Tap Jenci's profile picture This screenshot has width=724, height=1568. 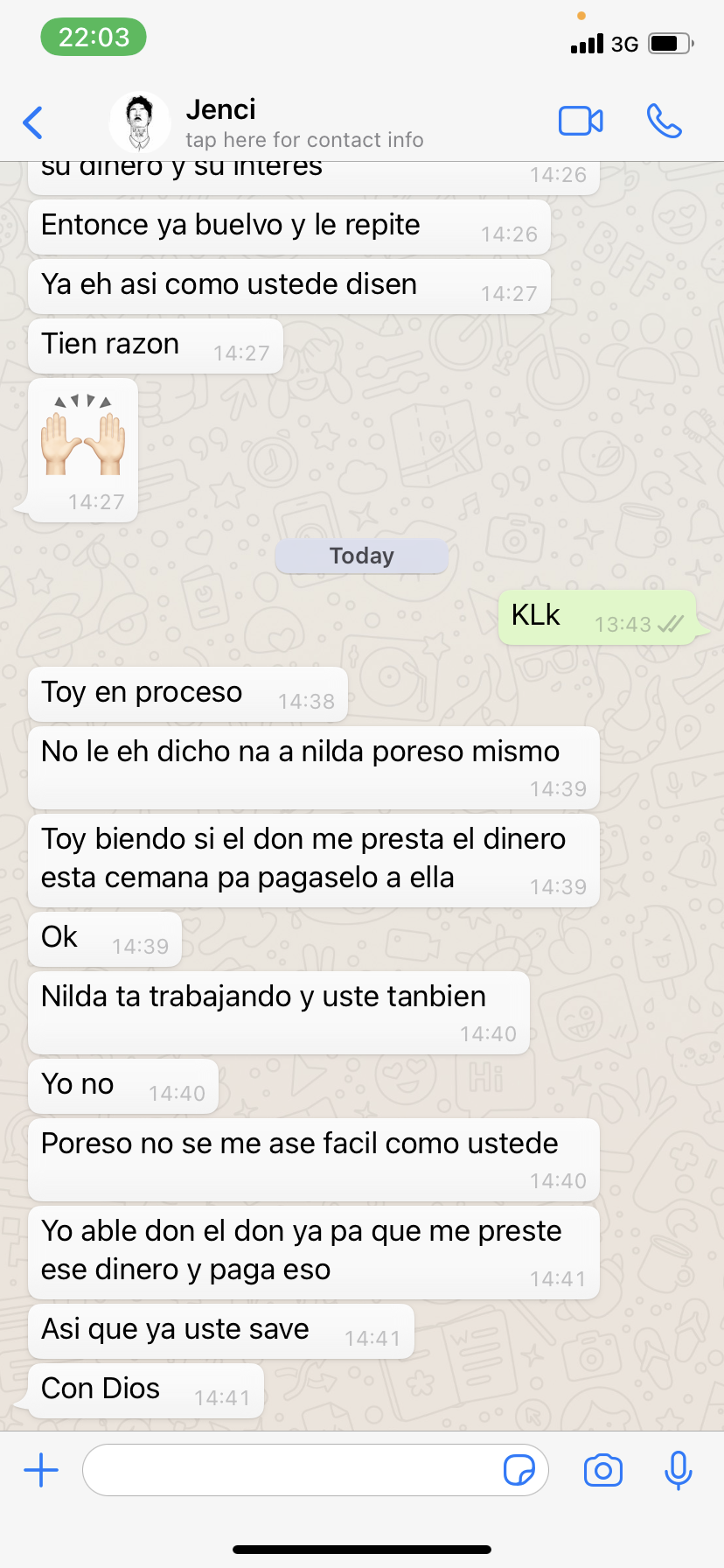click(x=140, y=122)
